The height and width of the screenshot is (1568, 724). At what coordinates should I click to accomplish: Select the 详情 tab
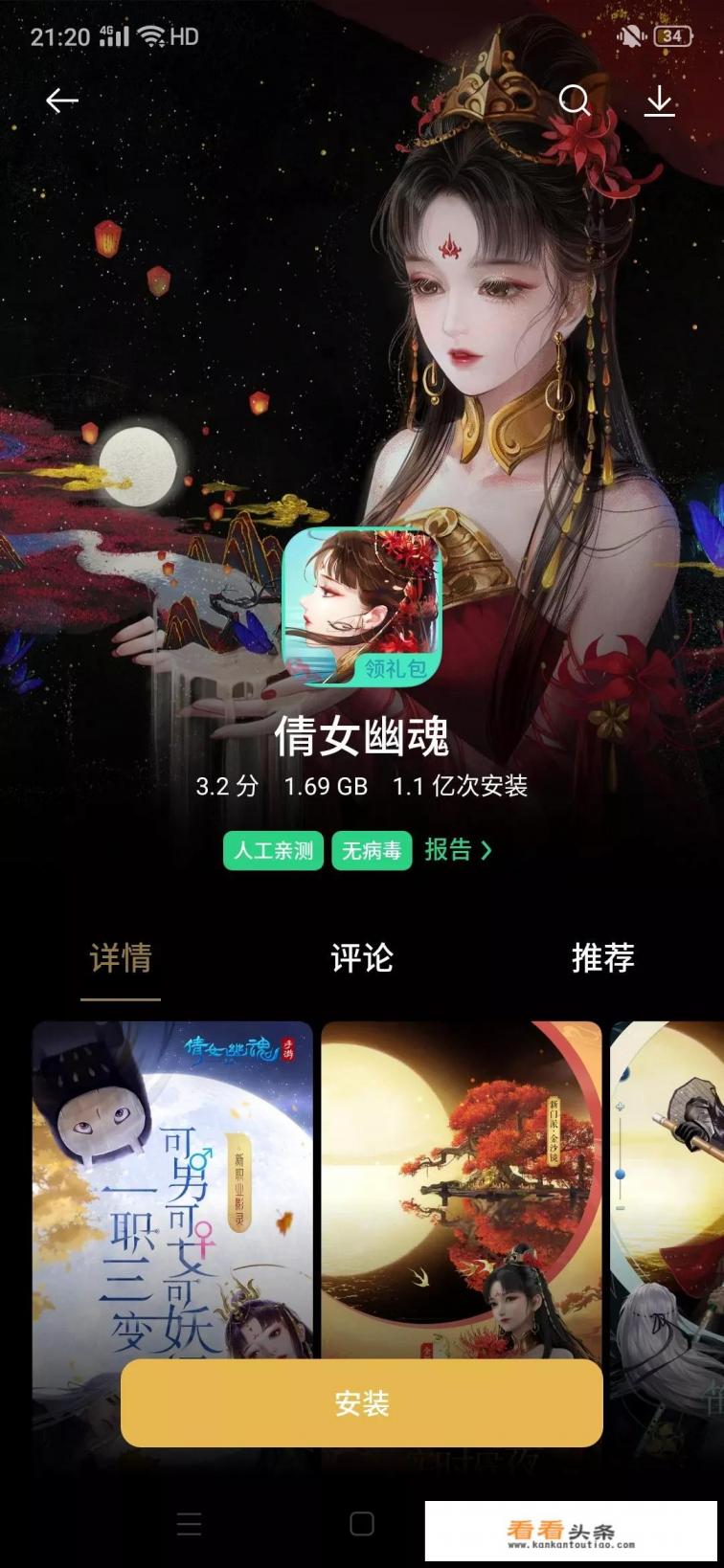click(121, 957)
